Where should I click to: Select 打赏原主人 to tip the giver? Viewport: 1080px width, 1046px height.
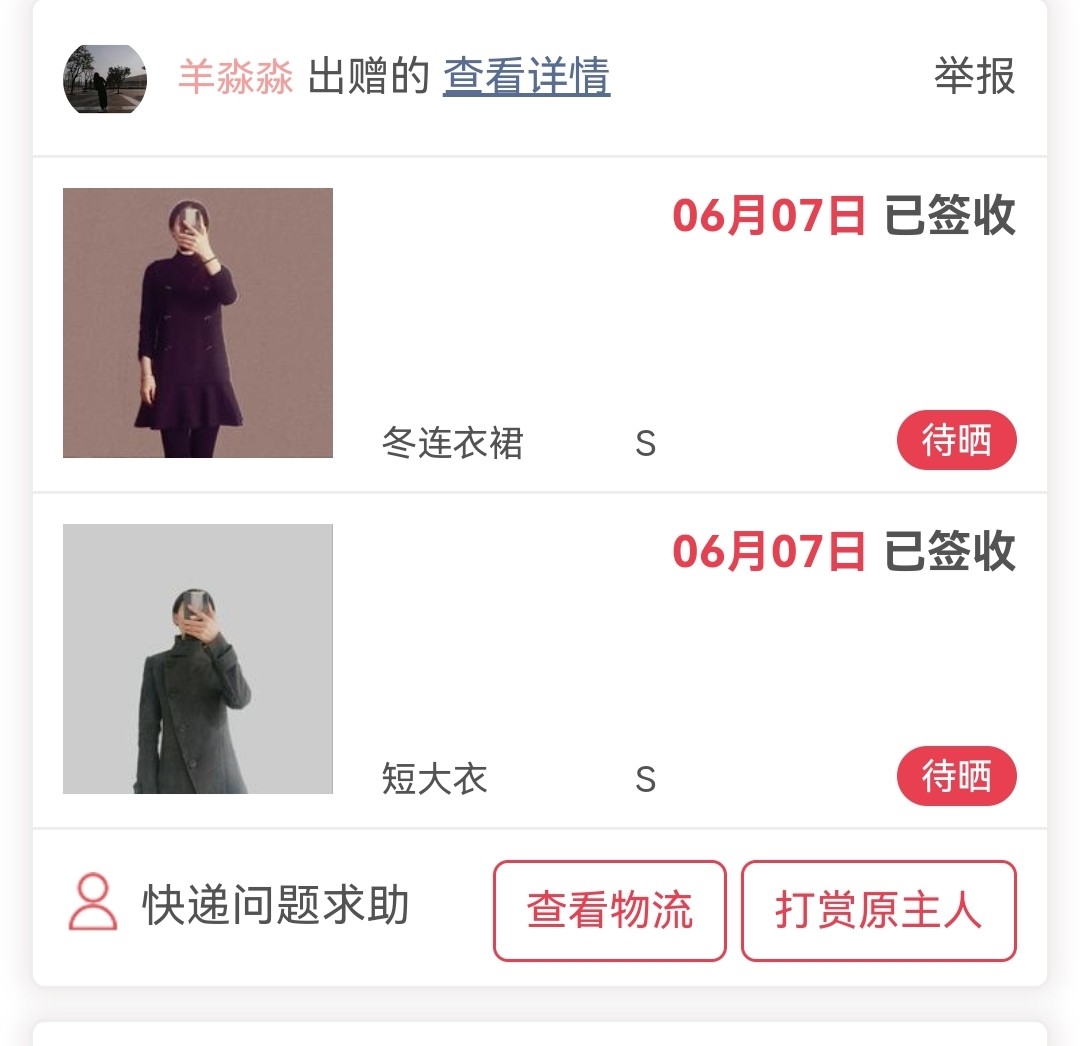(x=878, y=911)
